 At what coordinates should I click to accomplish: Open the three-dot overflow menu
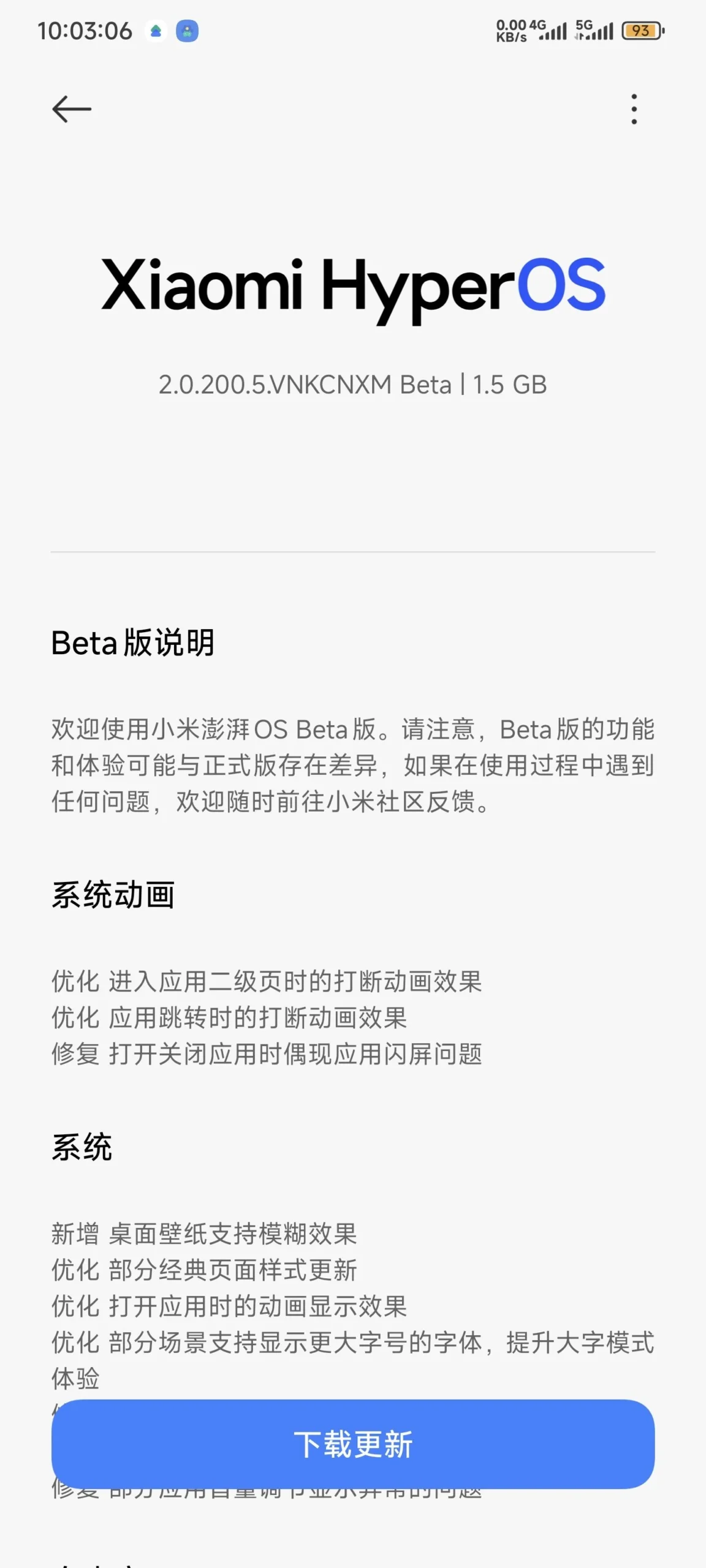coord(634,109)
